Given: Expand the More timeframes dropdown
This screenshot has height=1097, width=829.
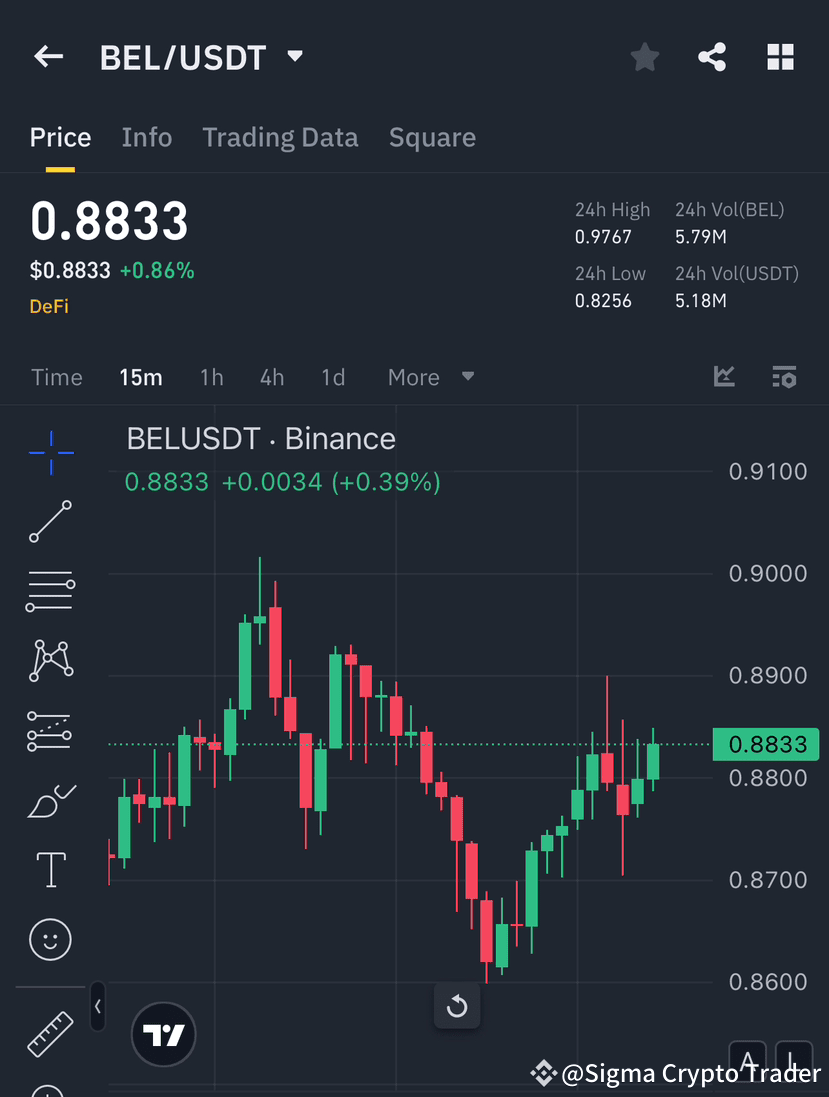Looking at the screenshot, I should point(430,377).
